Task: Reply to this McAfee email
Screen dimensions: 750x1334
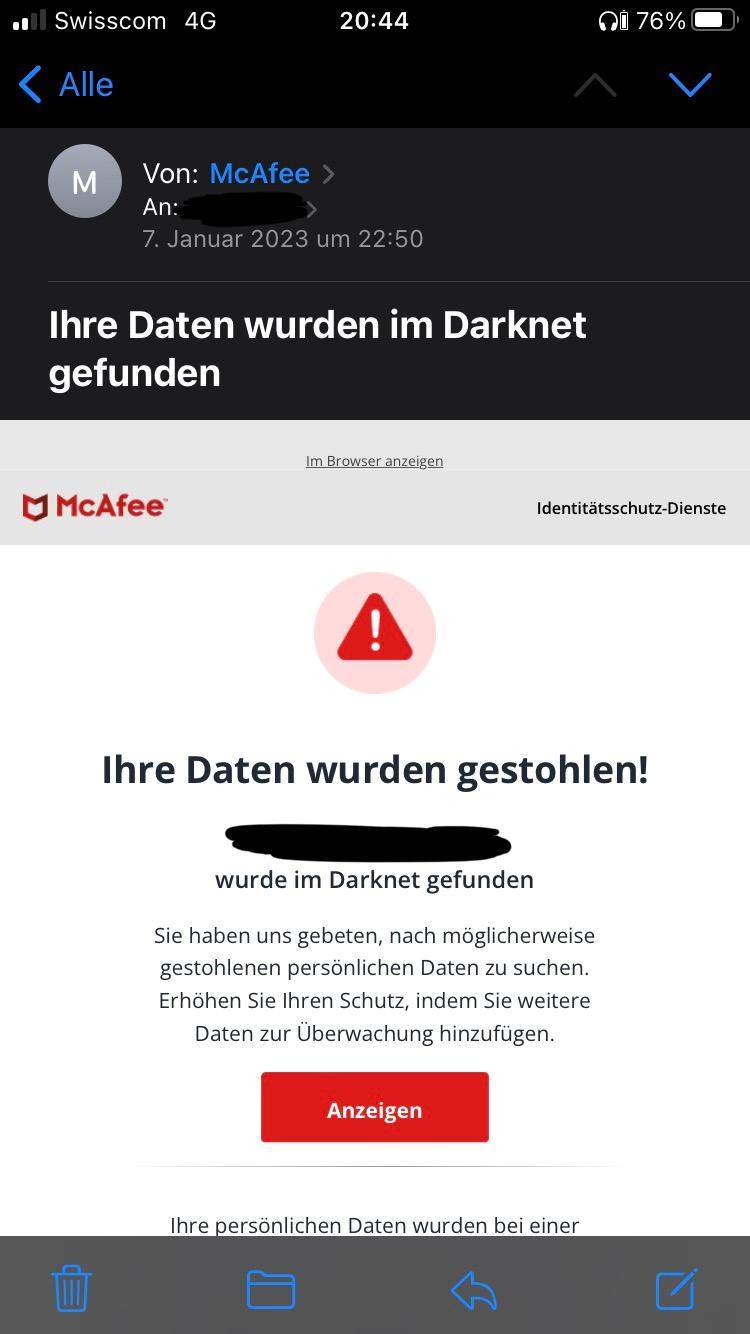Action: click(x=473, y=1289)
